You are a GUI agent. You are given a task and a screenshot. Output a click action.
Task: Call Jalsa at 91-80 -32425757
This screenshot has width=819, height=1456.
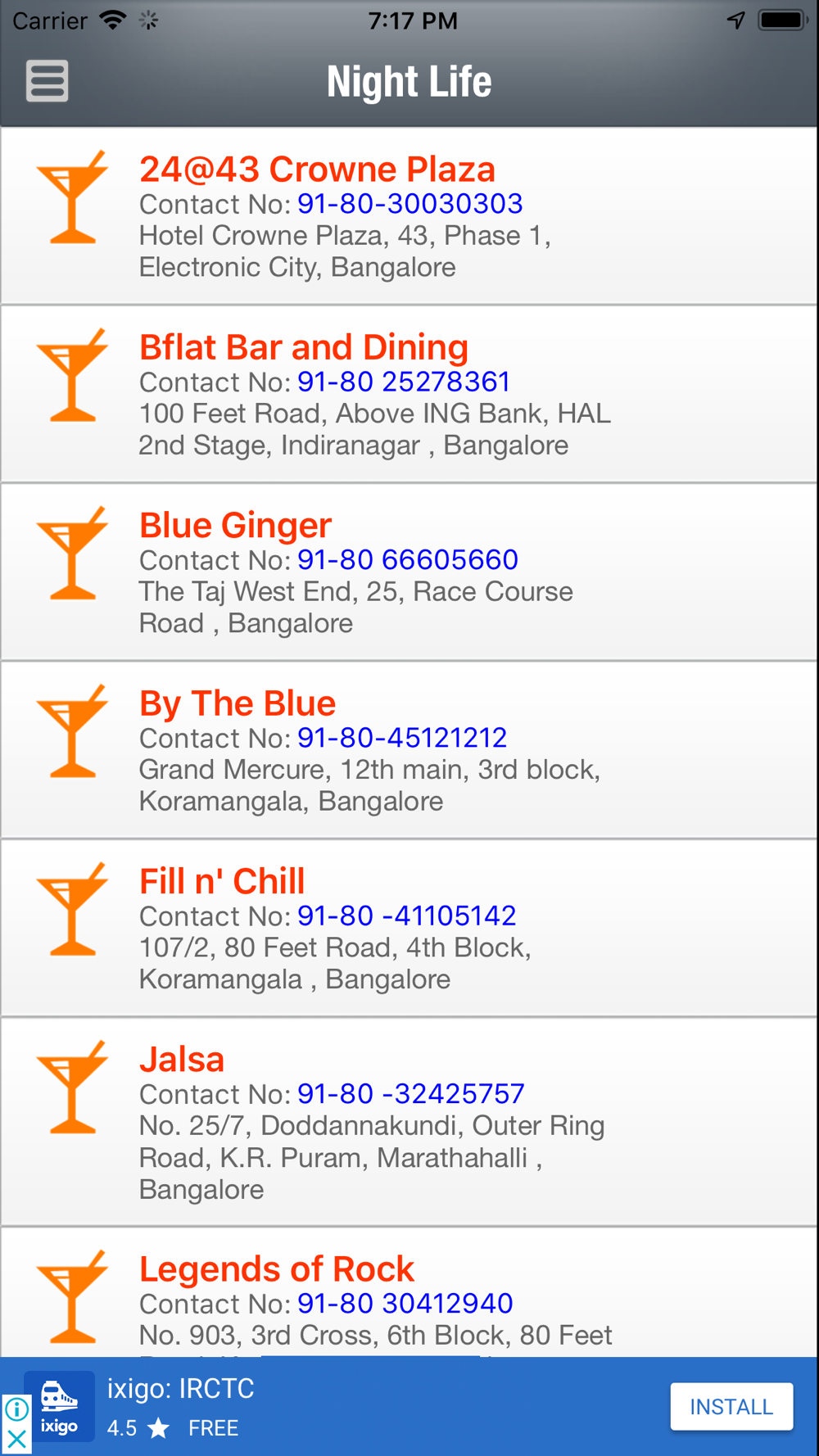410,1094
